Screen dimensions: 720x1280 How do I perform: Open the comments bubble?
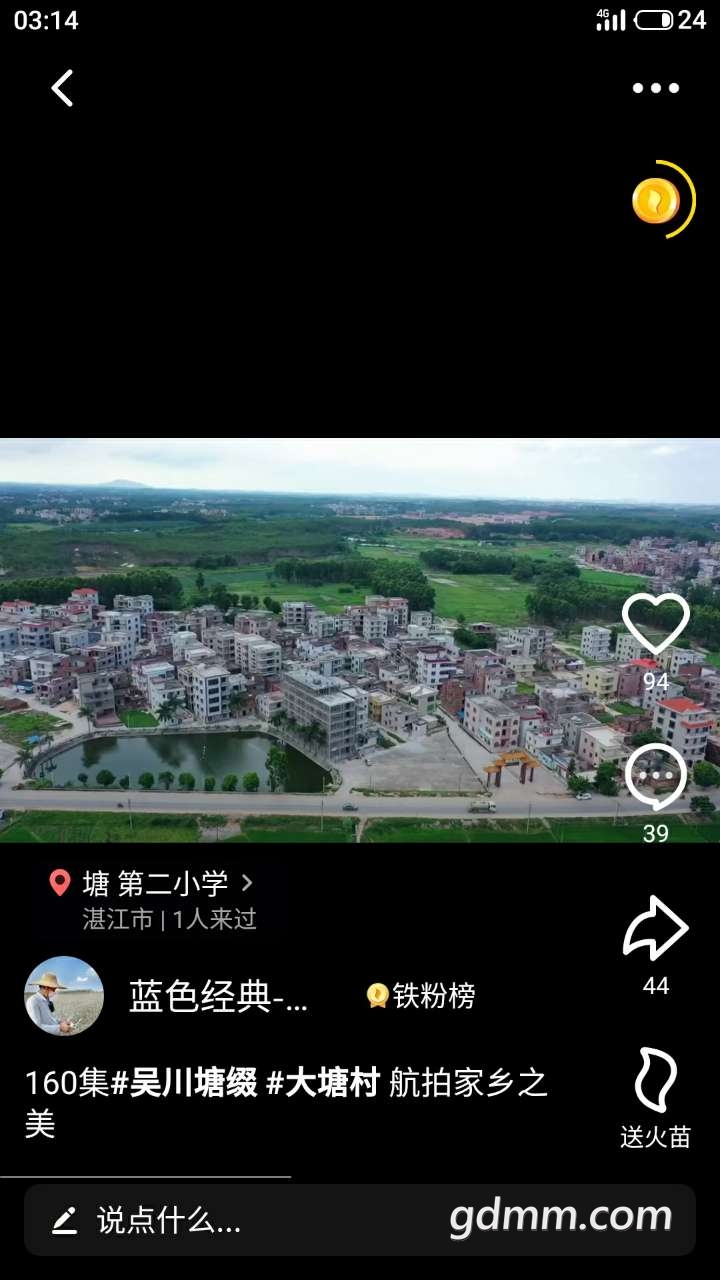point(656,778)
